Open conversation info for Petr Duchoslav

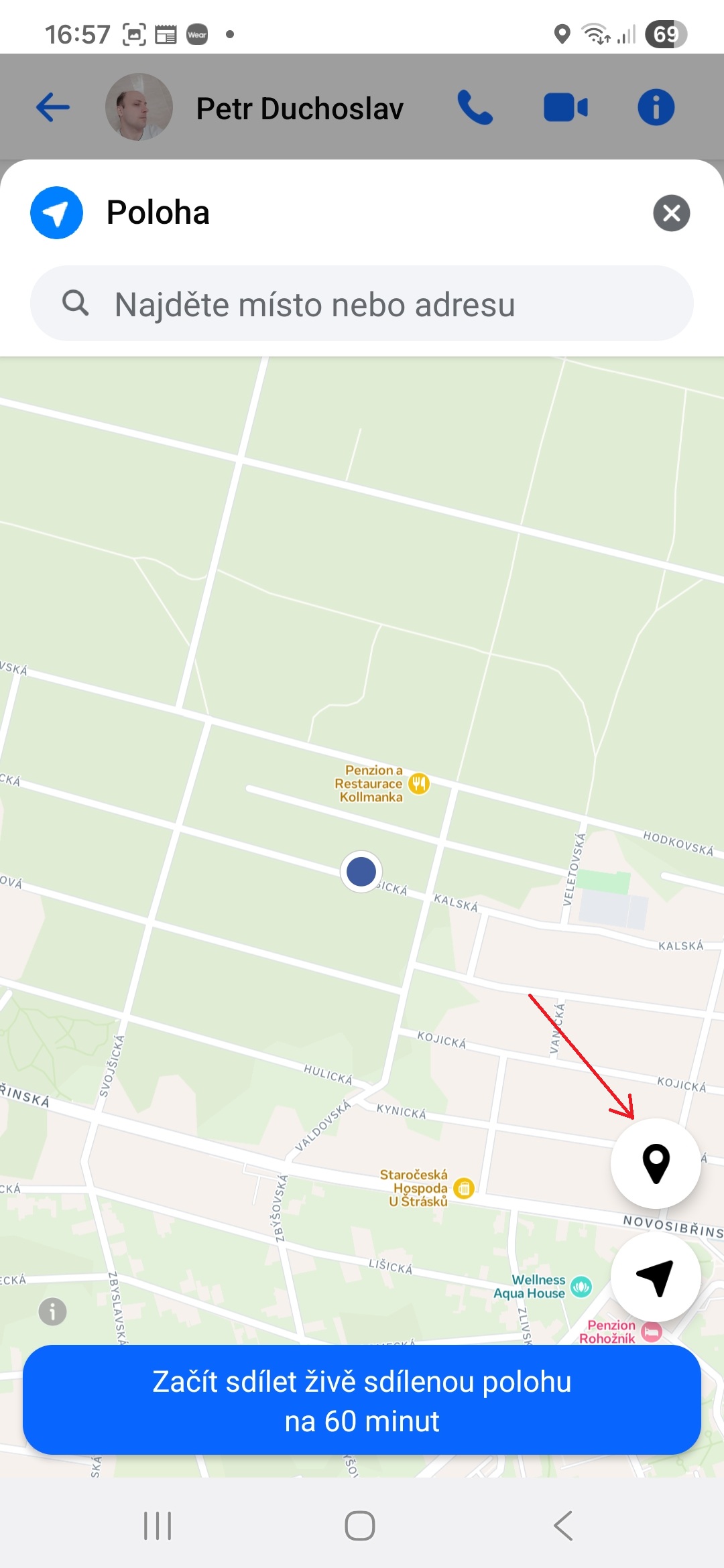(x=656, y=107)
